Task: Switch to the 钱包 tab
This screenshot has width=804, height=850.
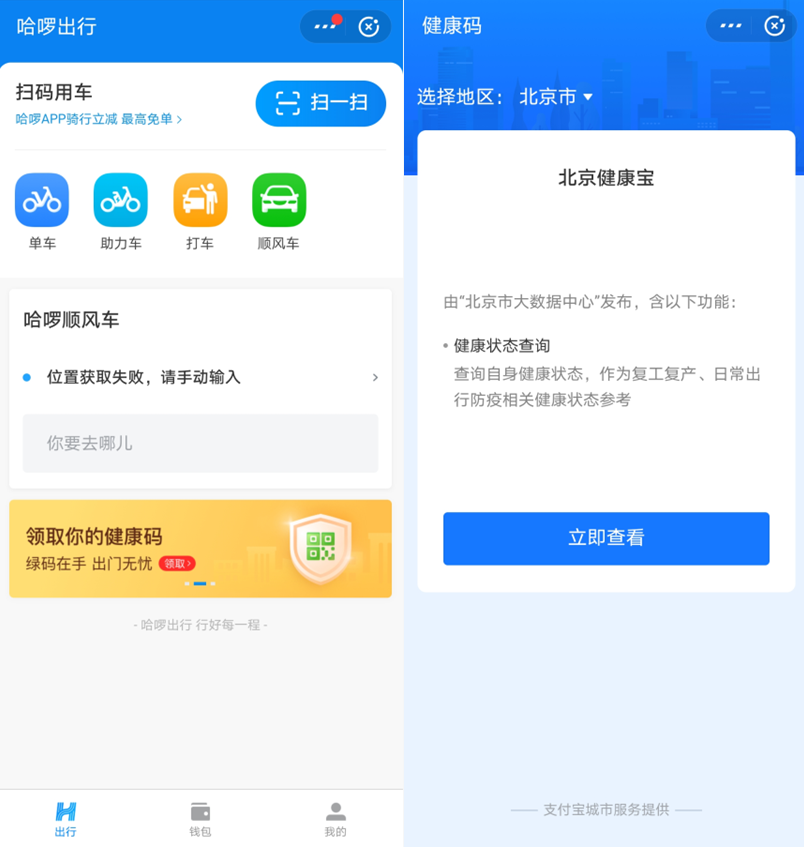Action: [200, 819]
